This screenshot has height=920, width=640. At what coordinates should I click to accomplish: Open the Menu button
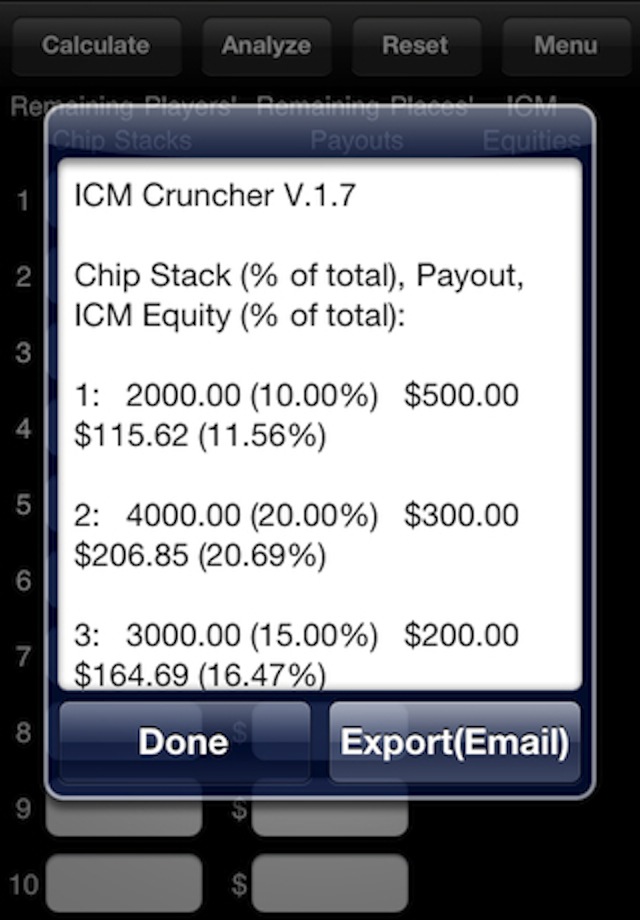566,46
